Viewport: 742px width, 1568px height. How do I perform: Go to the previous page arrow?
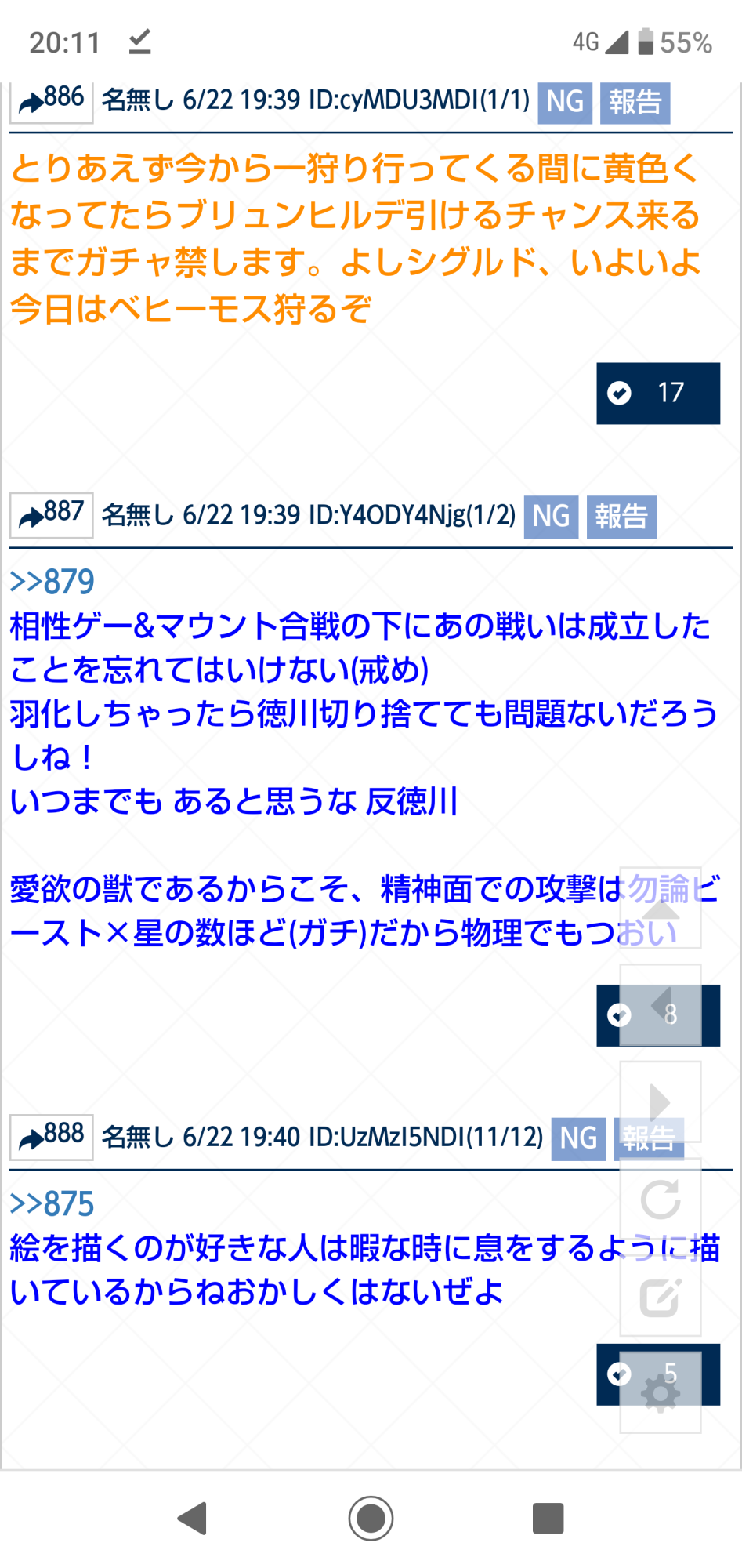click(661, 1006)
